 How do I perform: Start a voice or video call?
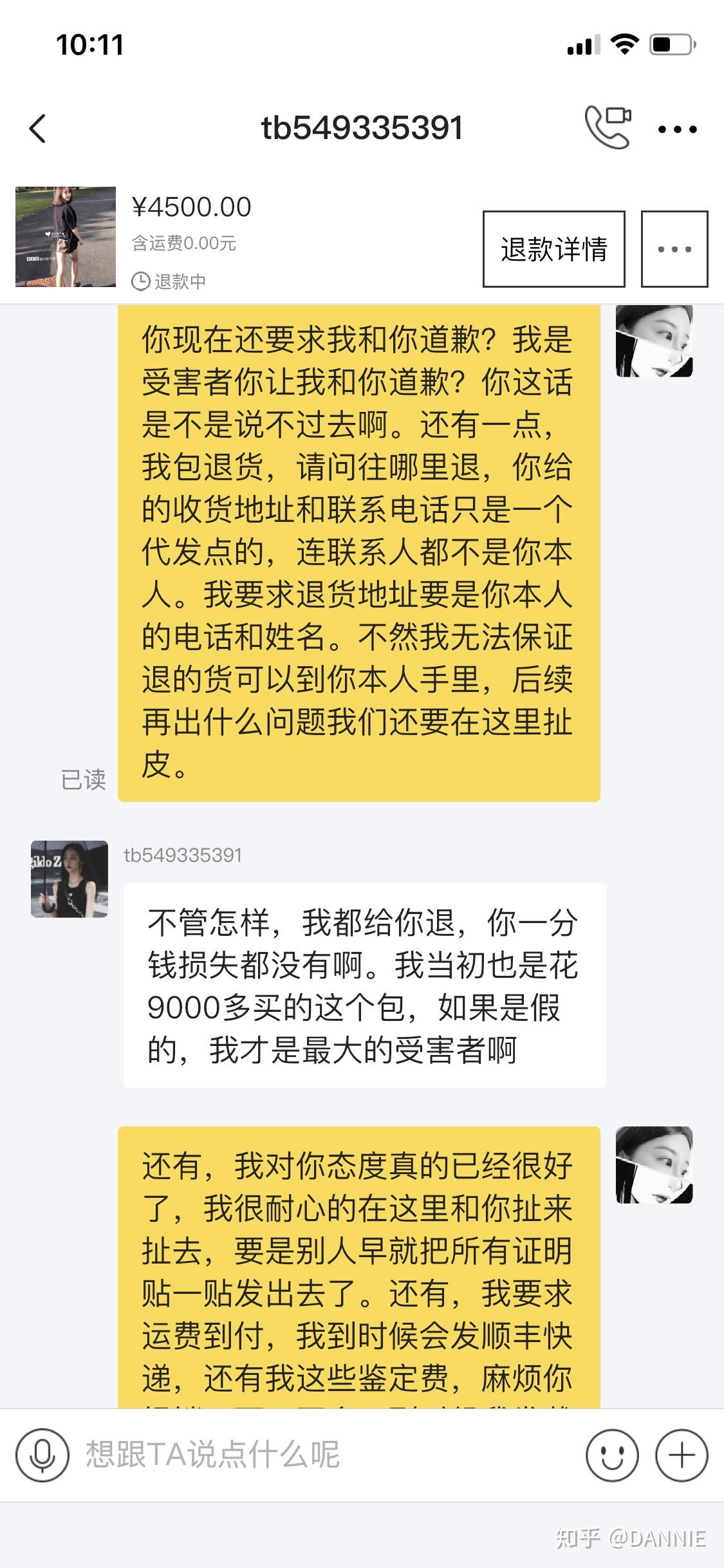pyautogui.click(x=608, y=127)
